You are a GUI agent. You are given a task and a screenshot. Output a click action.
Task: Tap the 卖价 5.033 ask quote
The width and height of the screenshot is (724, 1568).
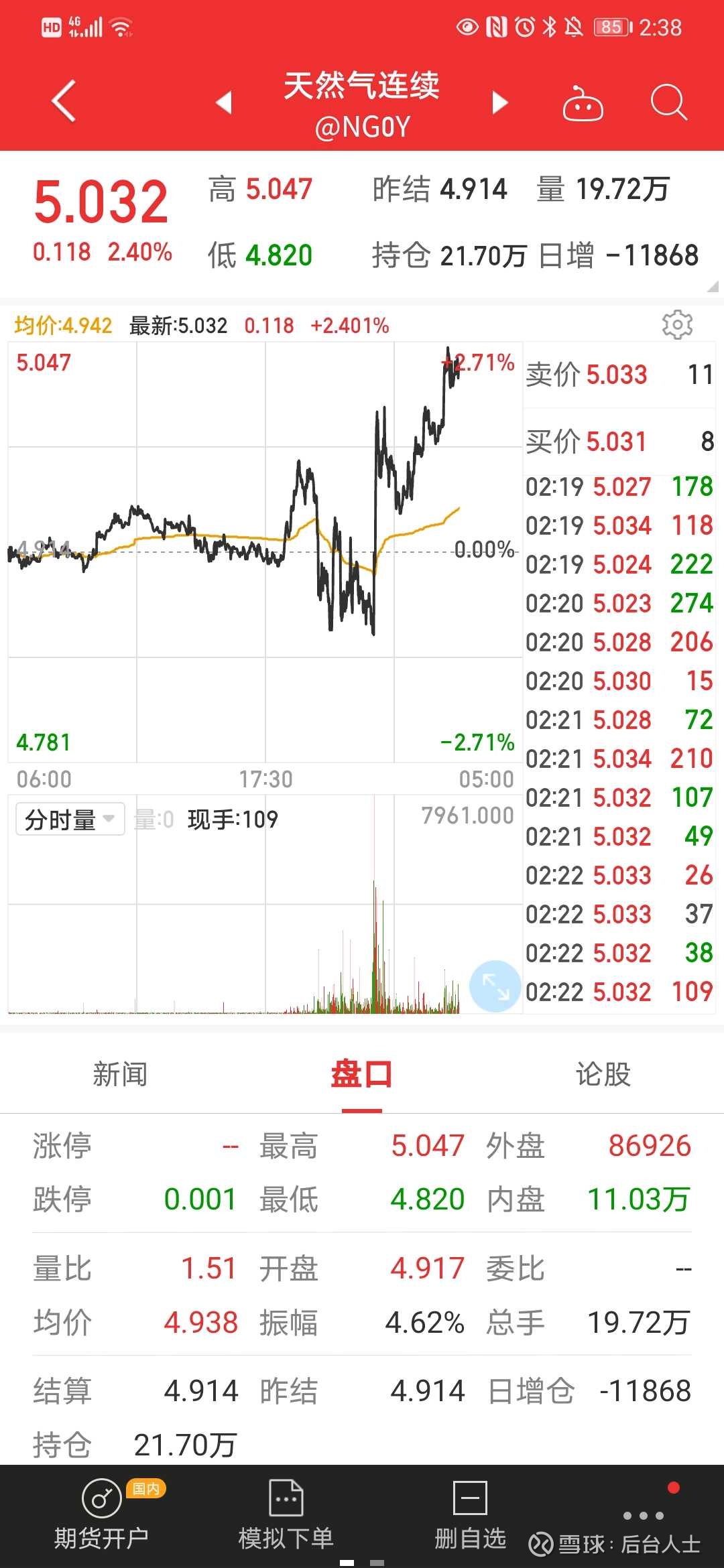(617, 374)
